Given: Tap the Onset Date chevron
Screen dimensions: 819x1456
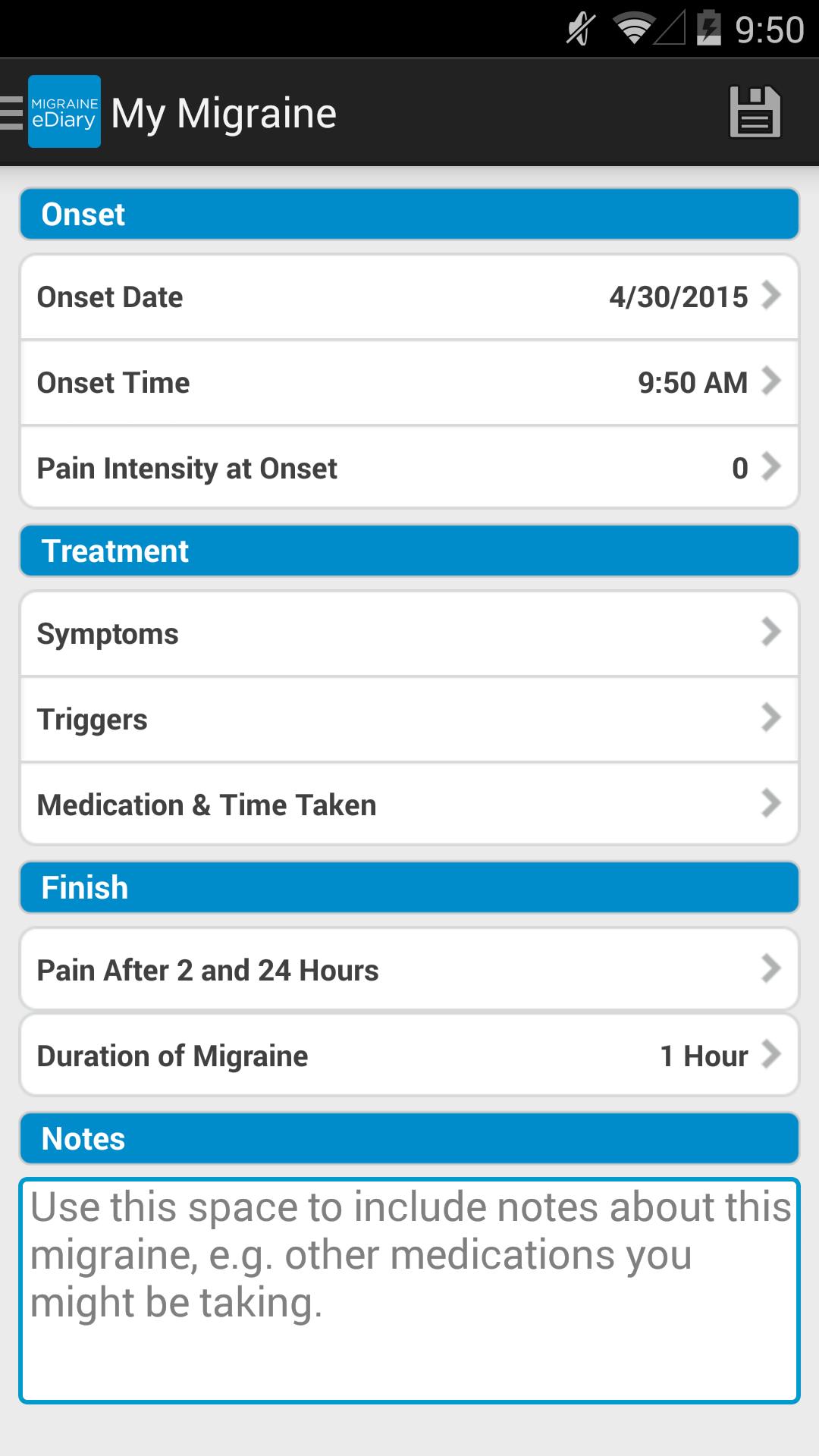Looking at the screenshot, I should (772, 297).
